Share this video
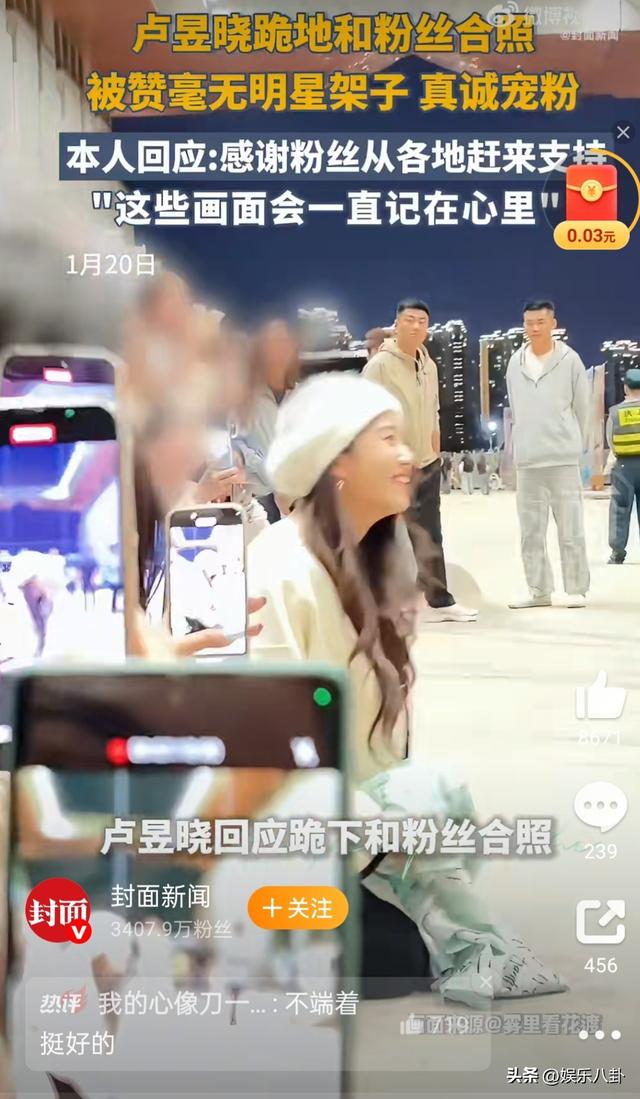Viewport: 640px width, 1099px height. point(600,922)
